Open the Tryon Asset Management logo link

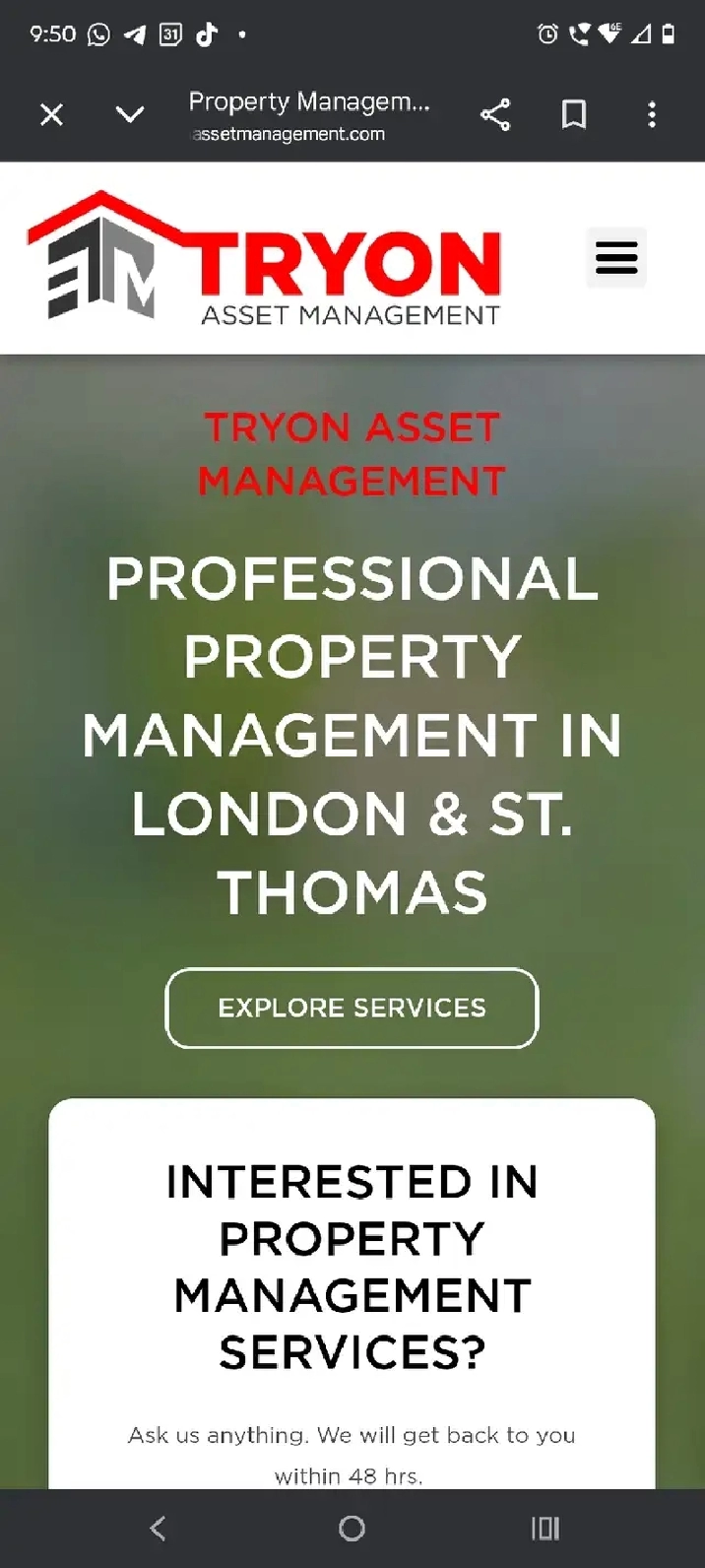point(264,258)
